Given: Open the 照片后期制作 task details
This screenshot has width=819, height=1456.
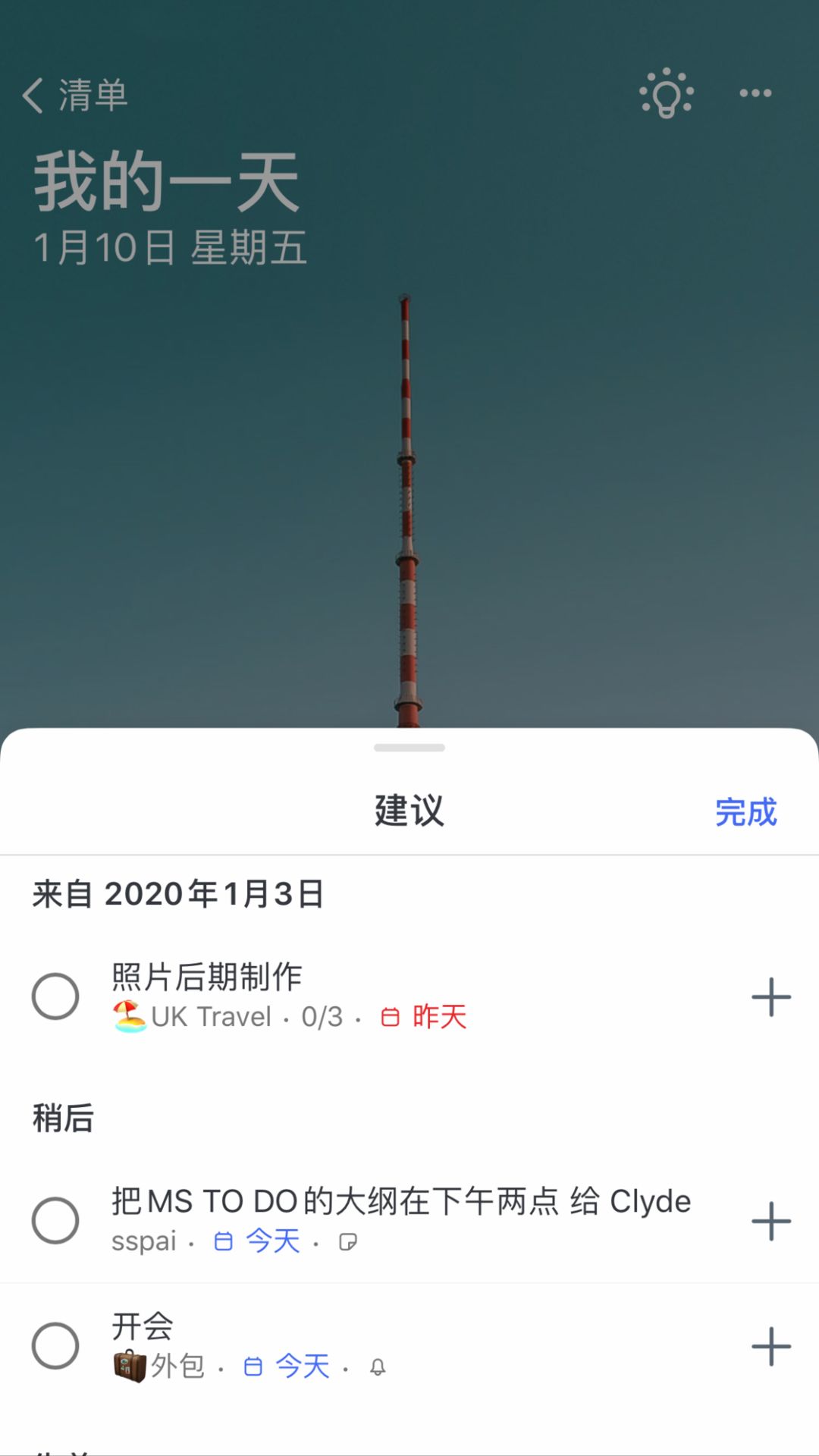Looking at the screenshot, I should [379, 995].
